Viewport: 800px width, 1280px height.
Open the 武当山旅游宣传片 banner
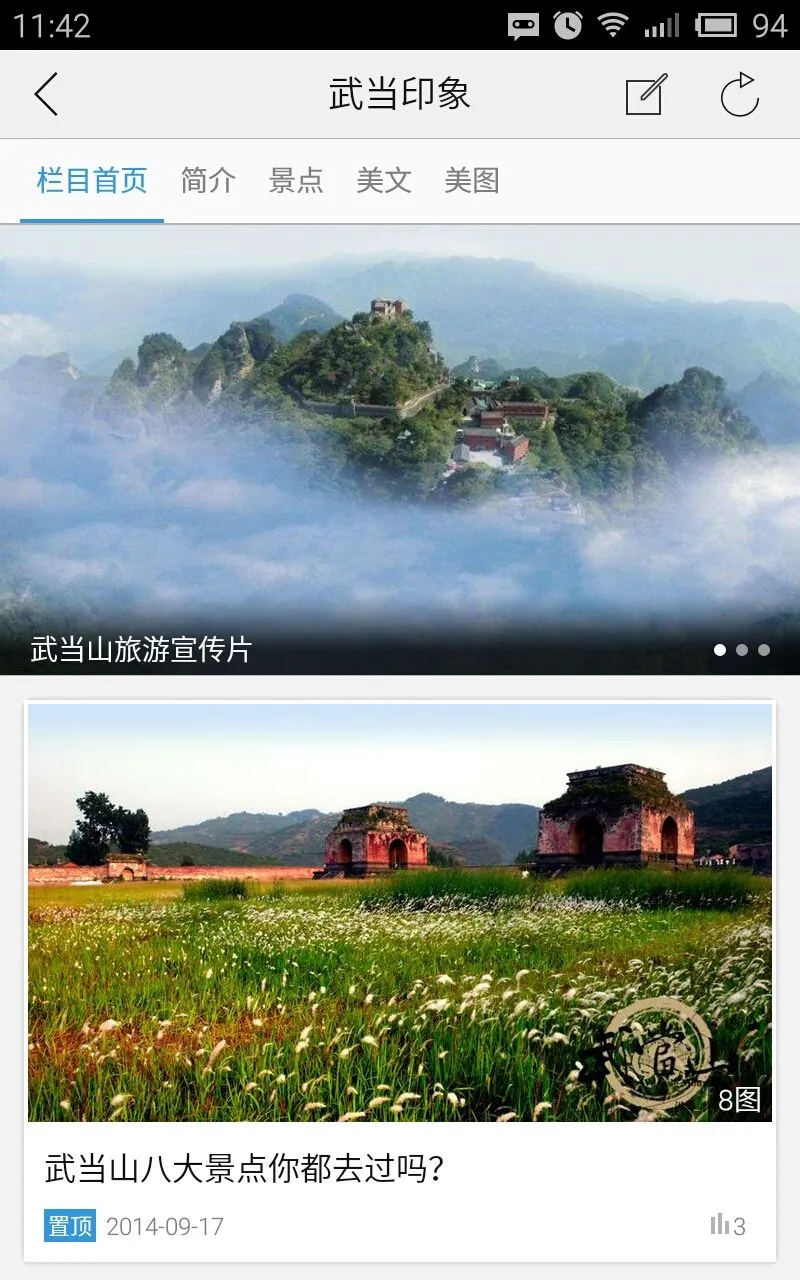400,450
